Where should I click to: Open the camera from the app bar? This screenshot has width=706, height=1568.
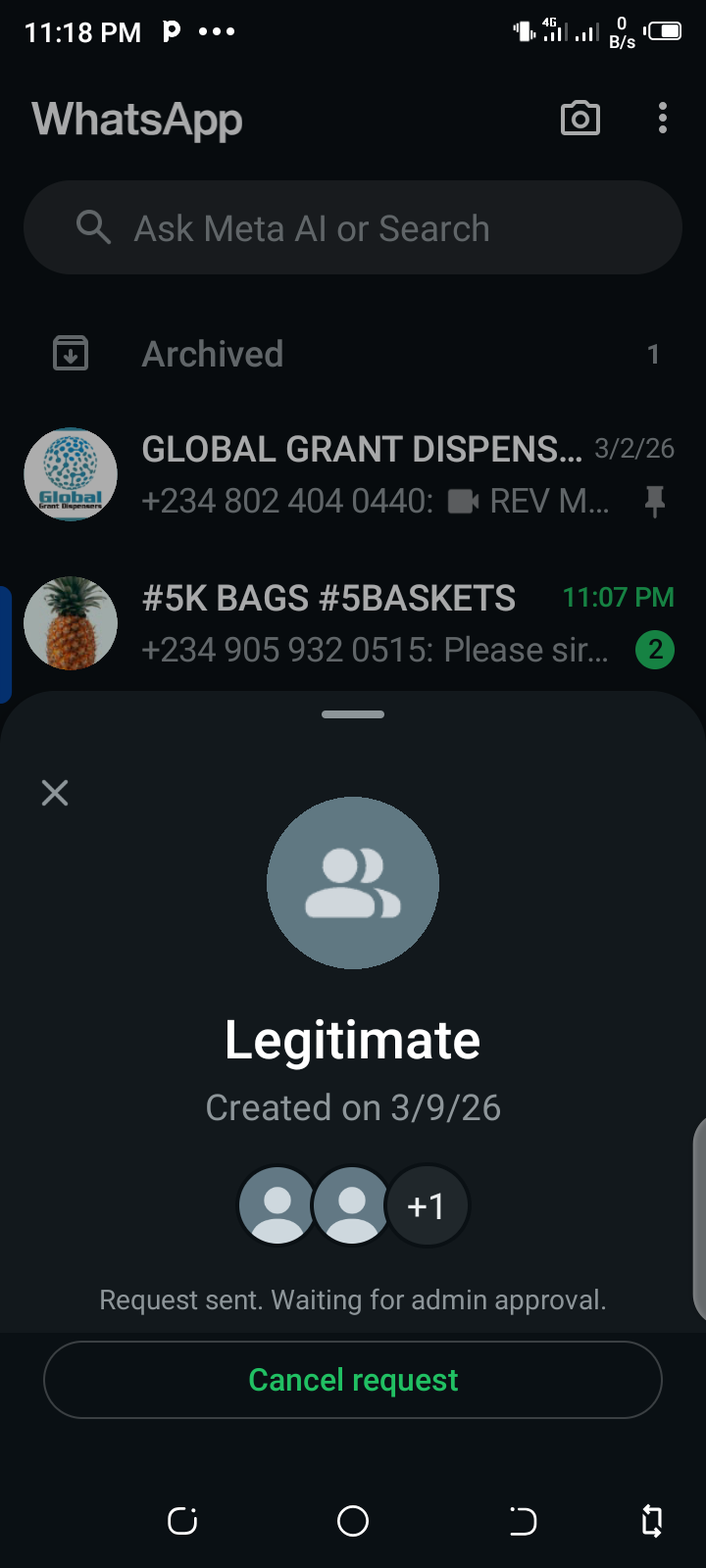(580, 119)
